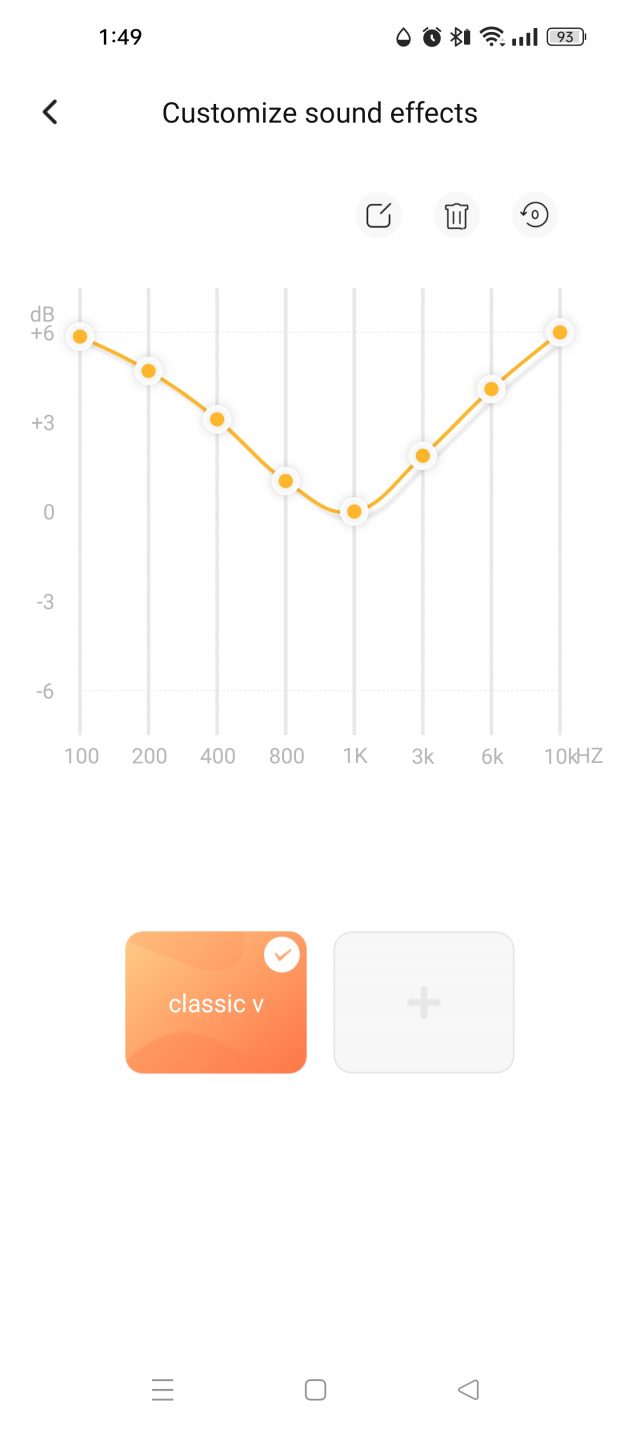Open recent apps from navigation bar
This screenshot has height=1429, width=640.
(163, 1389)
